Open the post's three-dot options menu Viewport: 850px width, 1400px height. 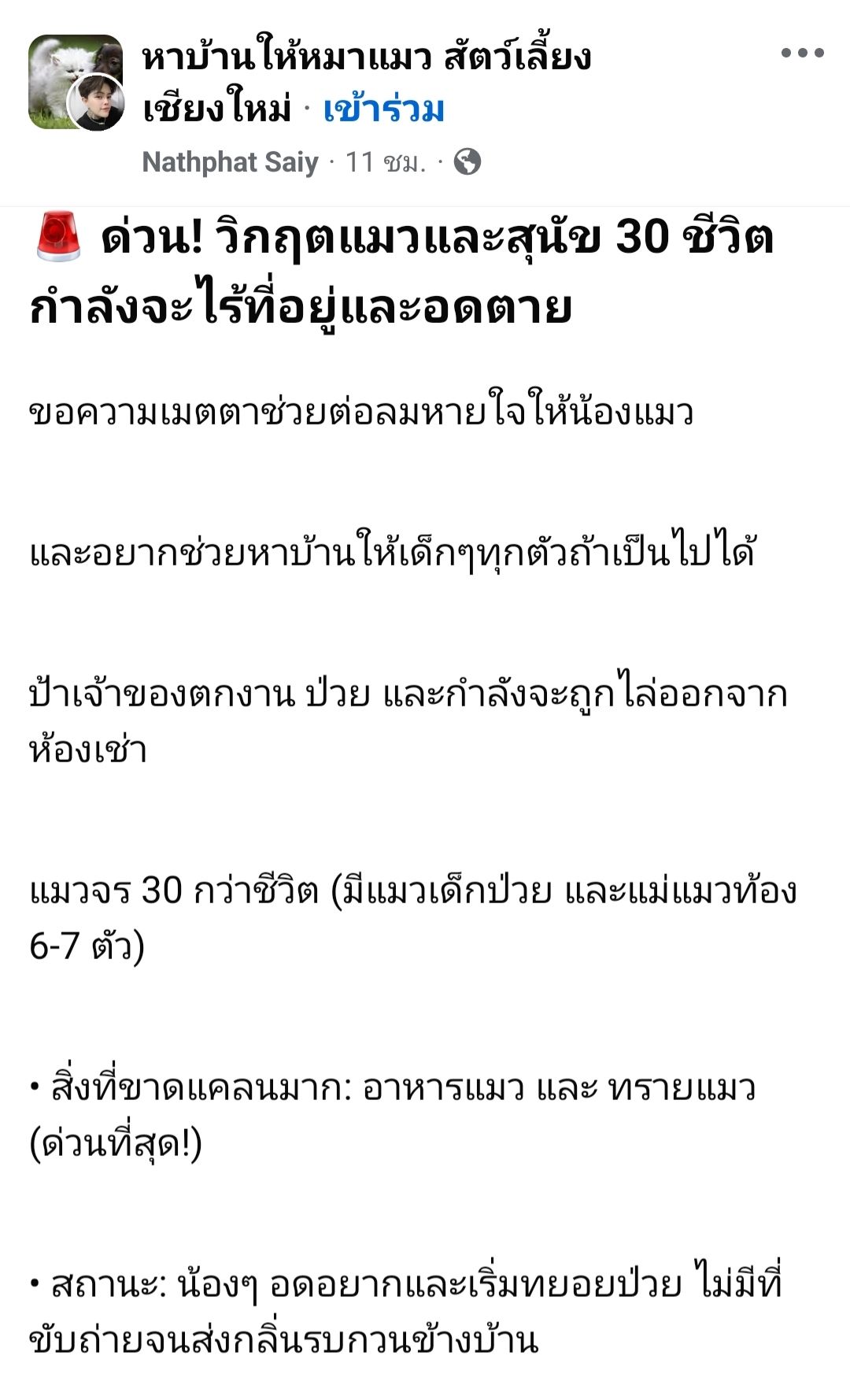[x=802, y=54]
